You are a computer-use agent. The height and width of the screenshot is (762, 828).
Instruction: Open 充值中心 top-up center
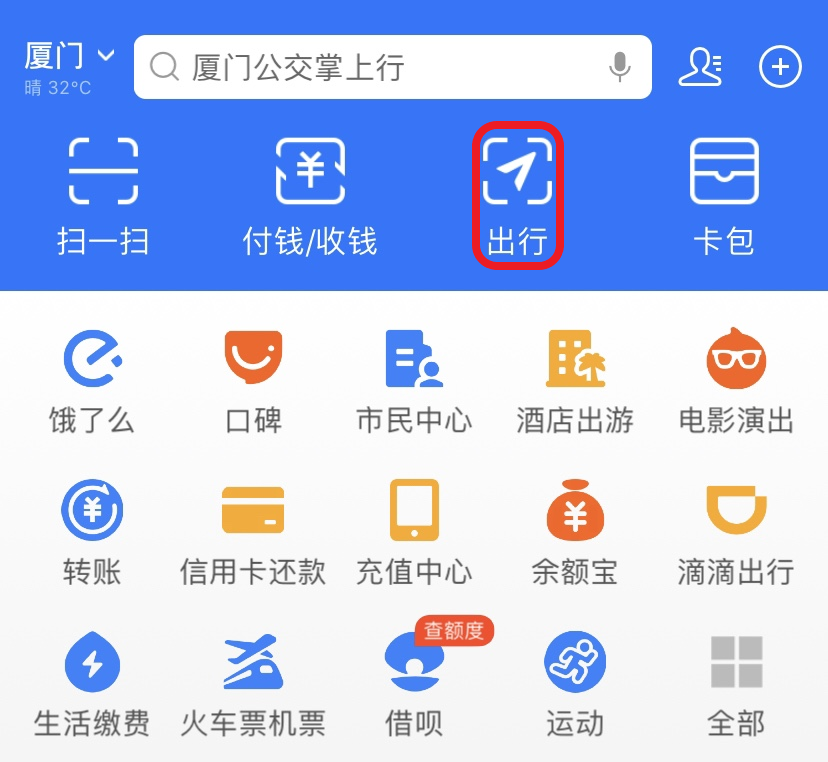(x=414, y=530)
